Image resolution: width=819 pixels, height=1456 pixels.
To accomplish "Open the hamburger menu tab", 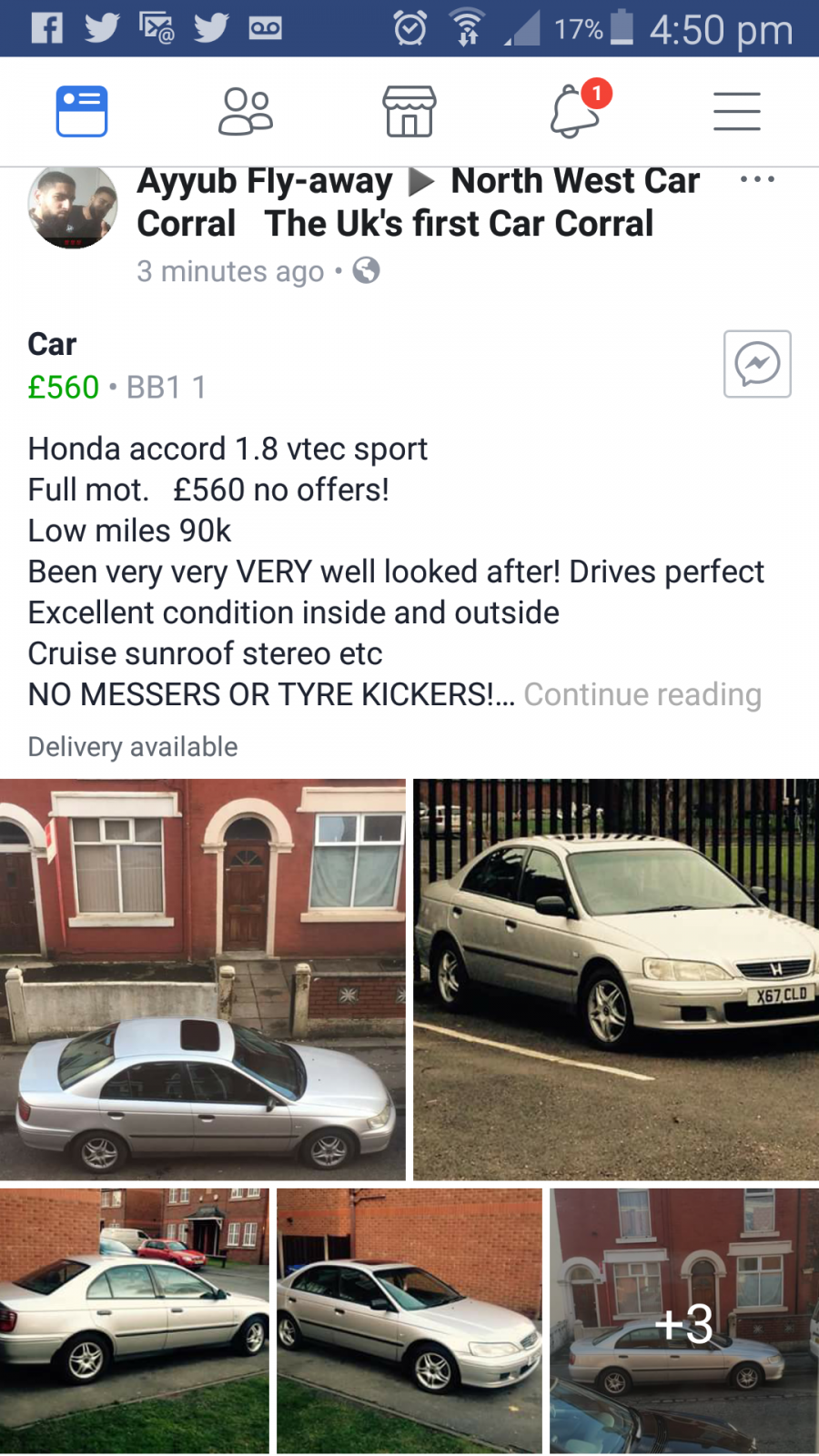I will (x=737, y=112).
